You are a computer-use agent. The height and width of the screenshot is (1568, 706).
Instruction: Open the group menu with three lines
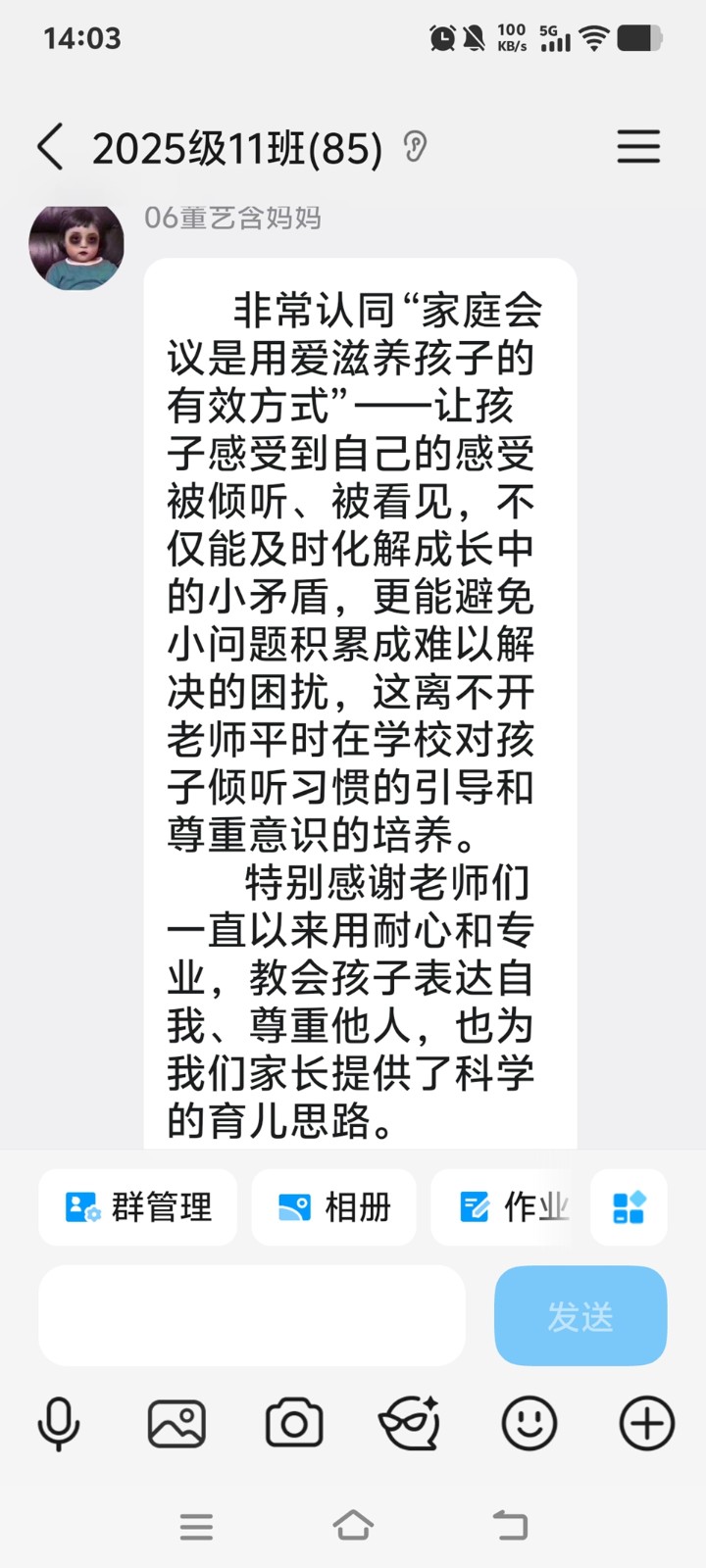638,148
